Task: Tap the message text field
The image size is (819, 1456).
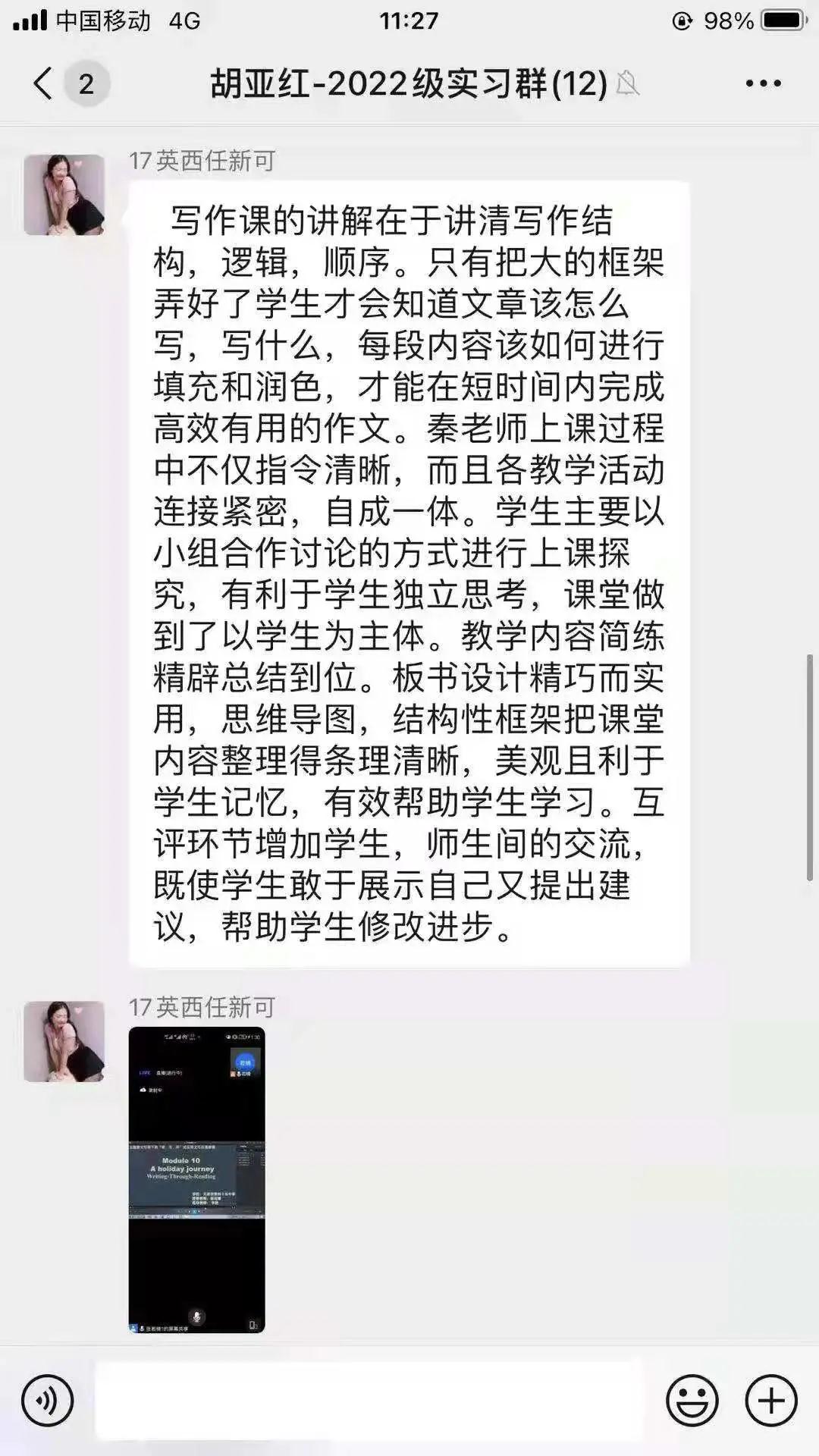Action: click(369, 1400)
